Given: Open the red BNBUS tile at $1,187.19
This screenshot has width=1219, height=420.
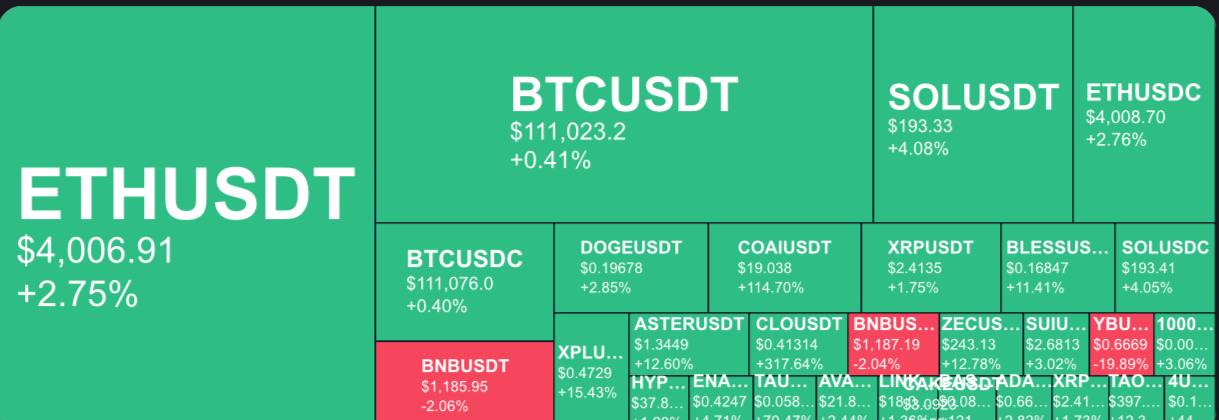Looking at the screenshot, I should (x=893, y=342).
